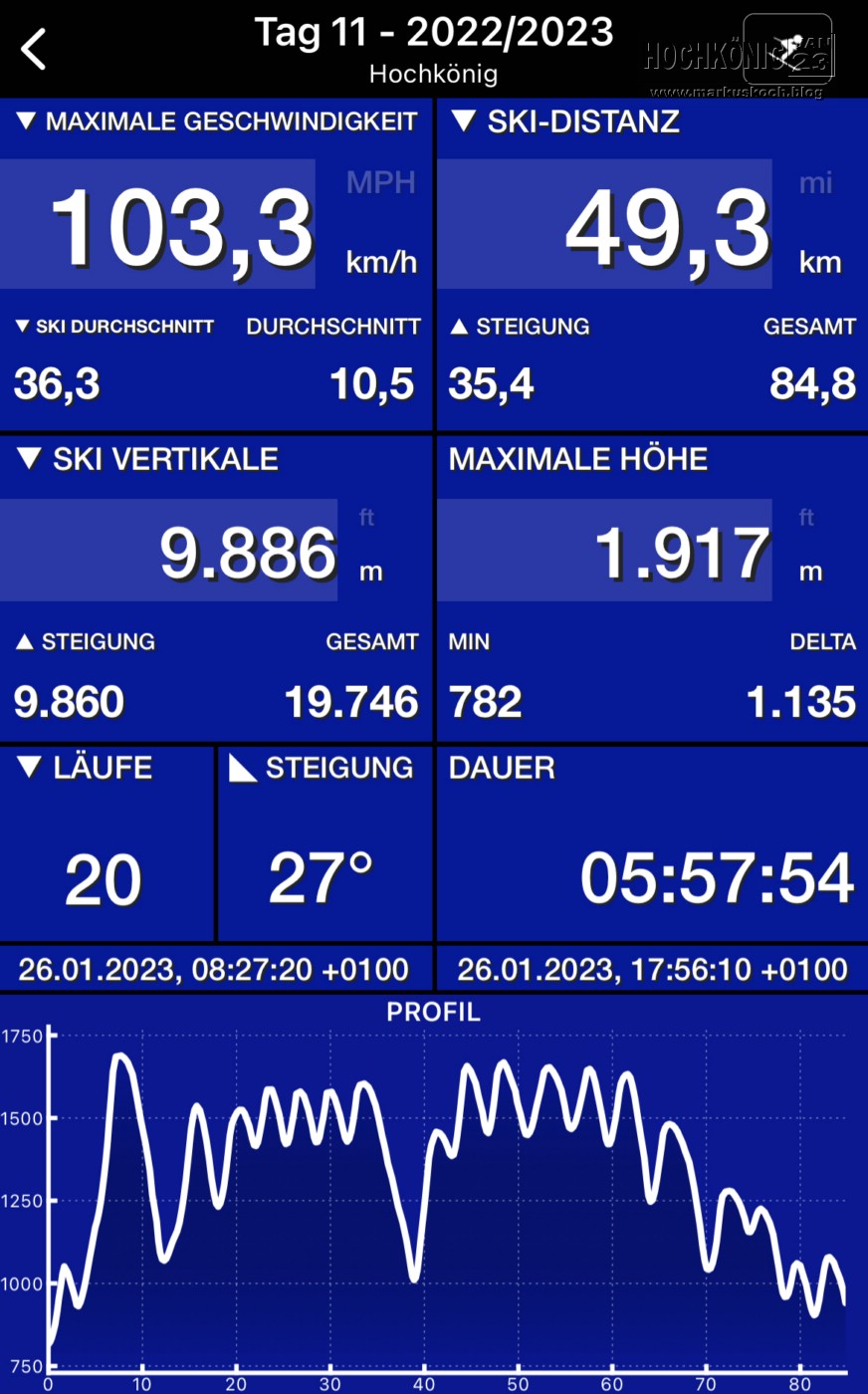Viewport: 868px width, 1394px height.
Task: Go back using the top-left arrow
Action: (34, 49)
